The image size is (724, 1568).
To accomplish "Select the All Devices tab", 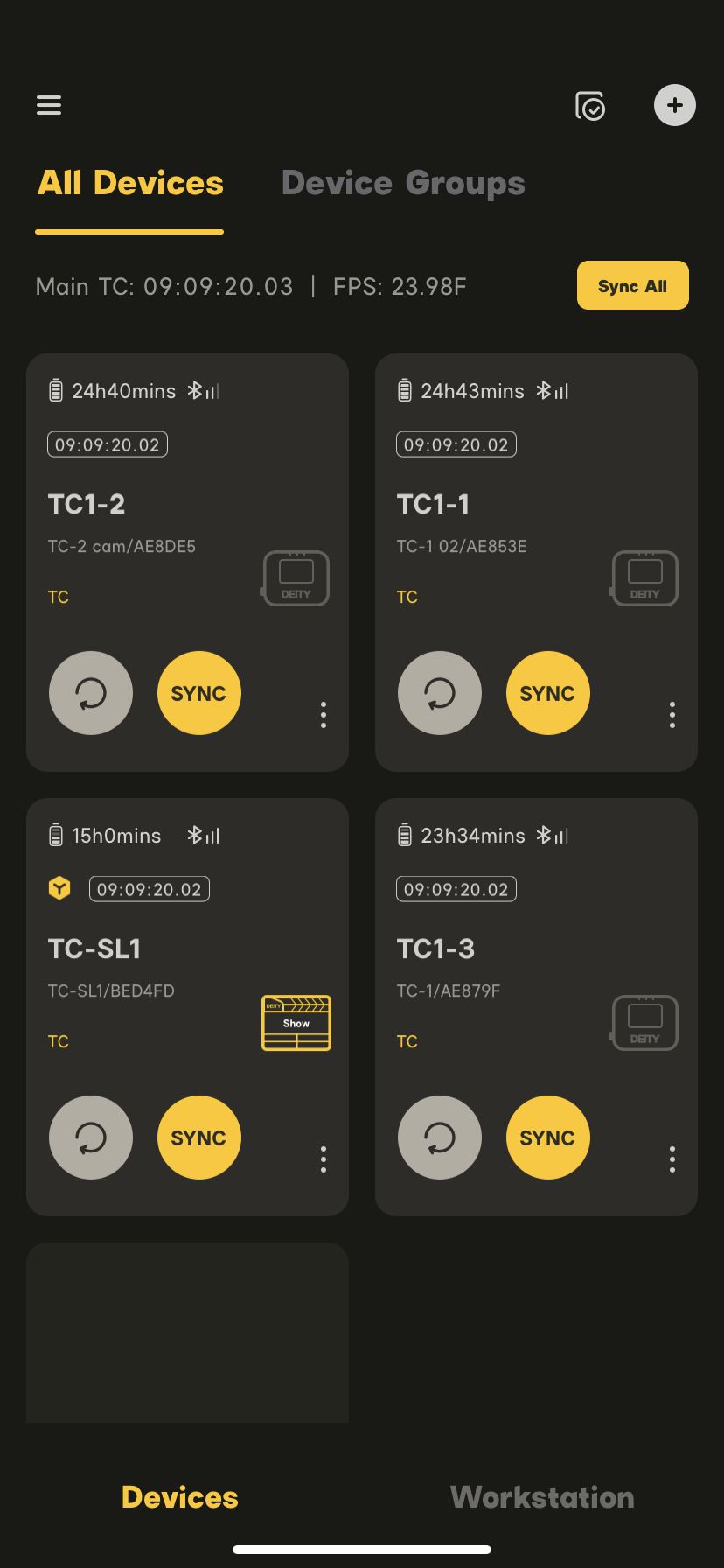I will coord(130,183).
